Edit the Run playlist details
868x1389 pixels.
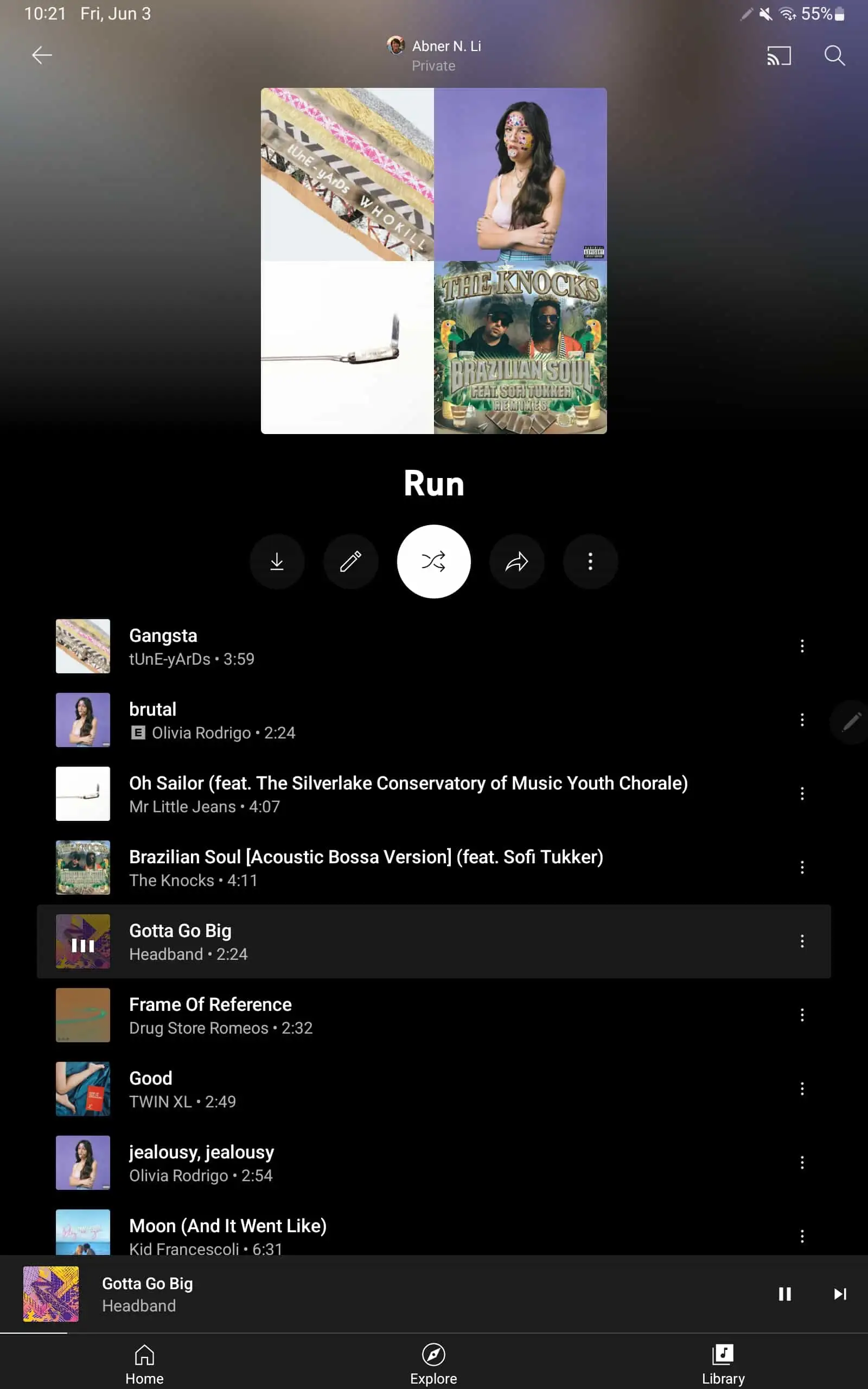[x=350, y=562]
